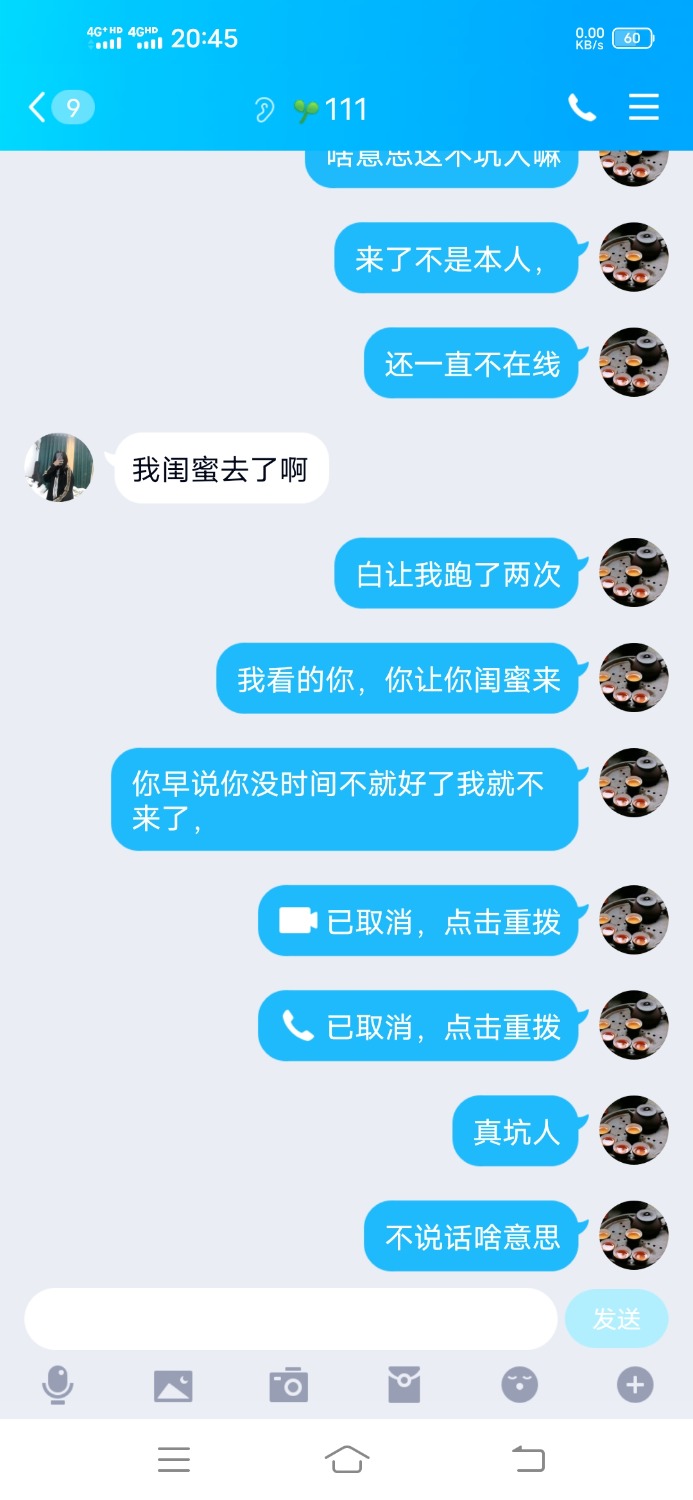Toggle earpiece listening mode icon
This screenshot has width=693, height=1500.
click(264, 109)
